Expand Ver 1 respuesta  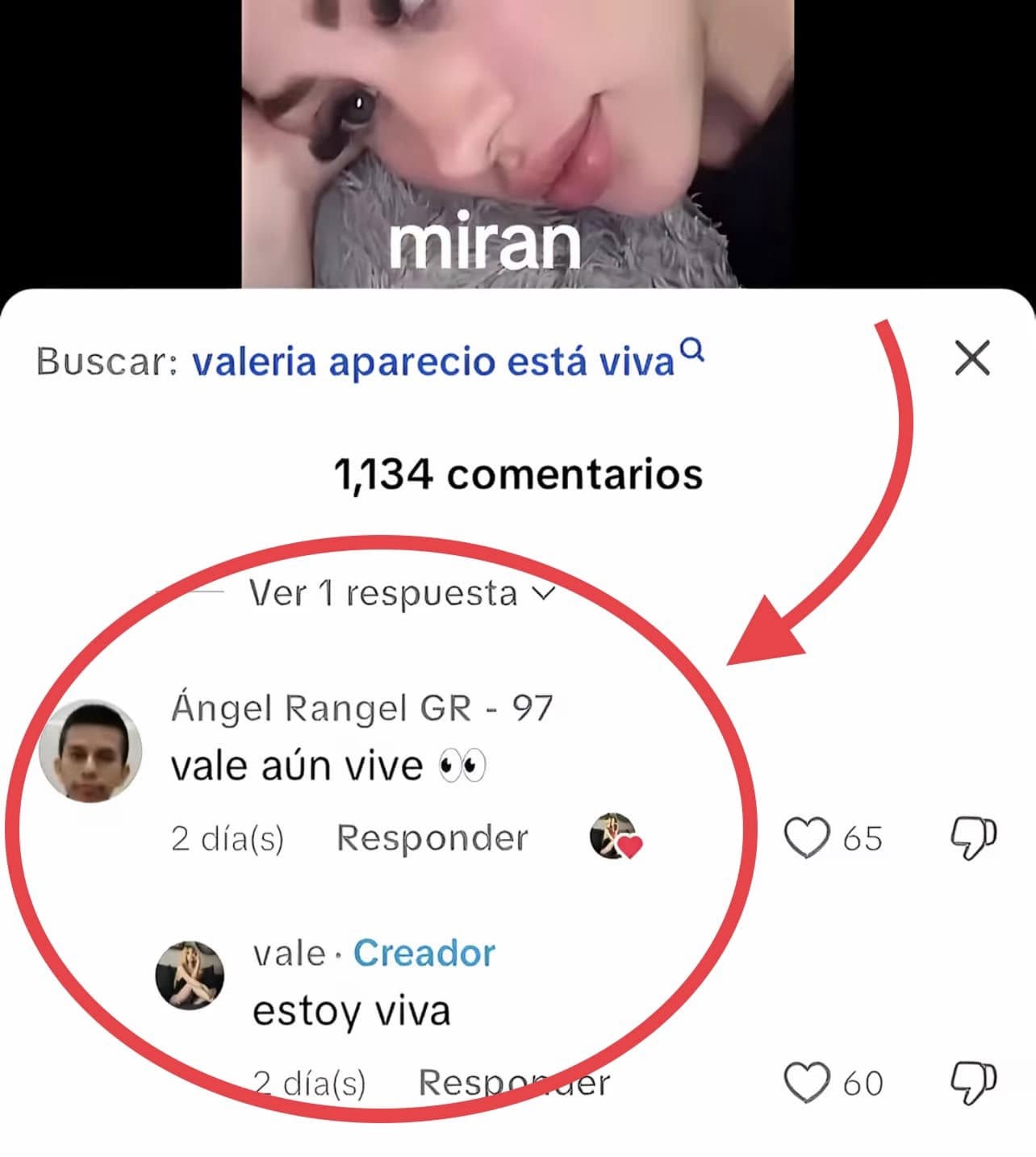[x=401, y=594]
